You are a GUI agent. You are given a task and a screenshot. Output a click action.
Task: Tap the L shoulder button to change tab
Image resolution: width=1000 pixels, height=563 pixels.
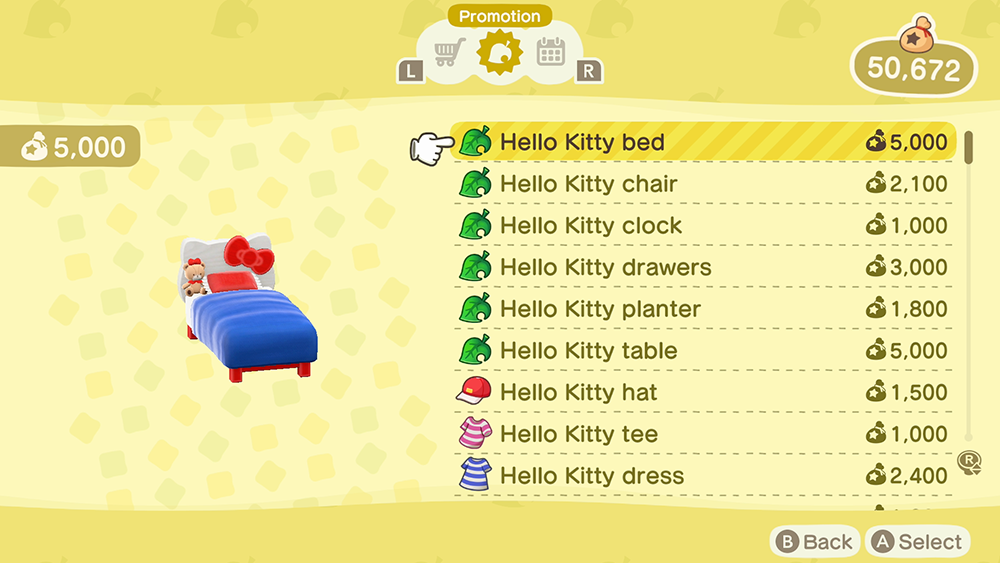(410, 71)
